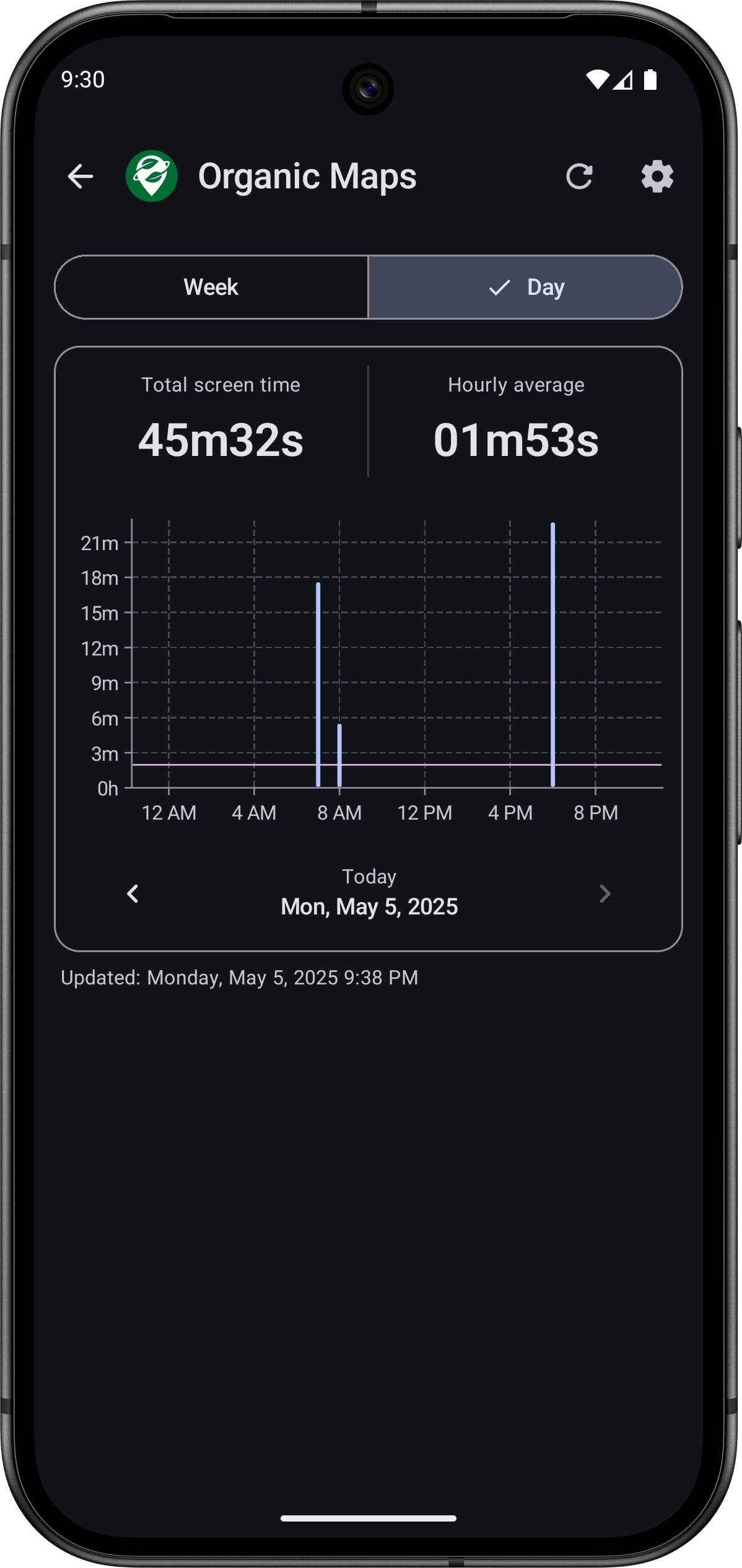
Task: Open the settings gear
Action: point(657,177)
